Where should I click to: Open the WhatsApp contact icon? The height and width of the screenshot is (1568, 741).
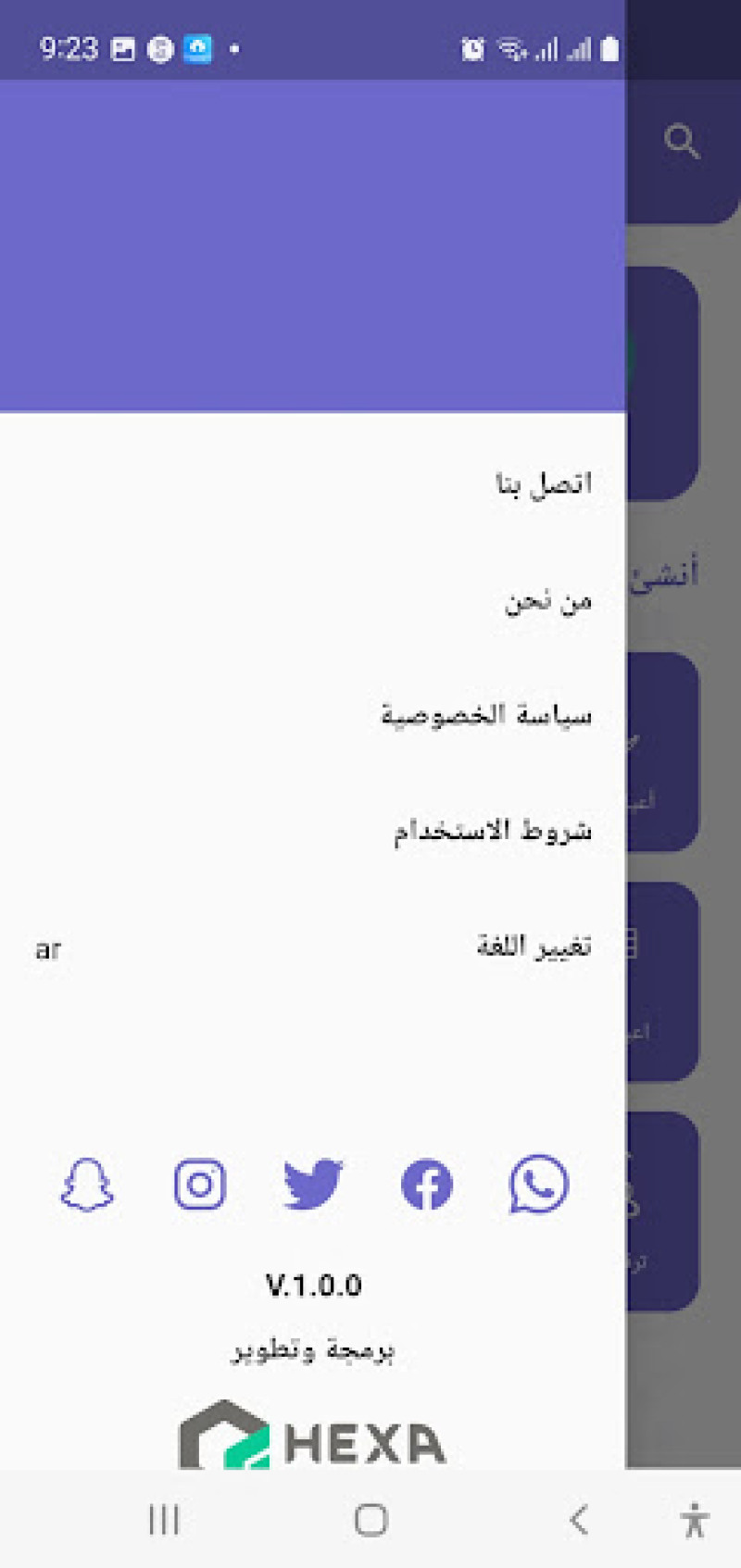click(539, 1184)
